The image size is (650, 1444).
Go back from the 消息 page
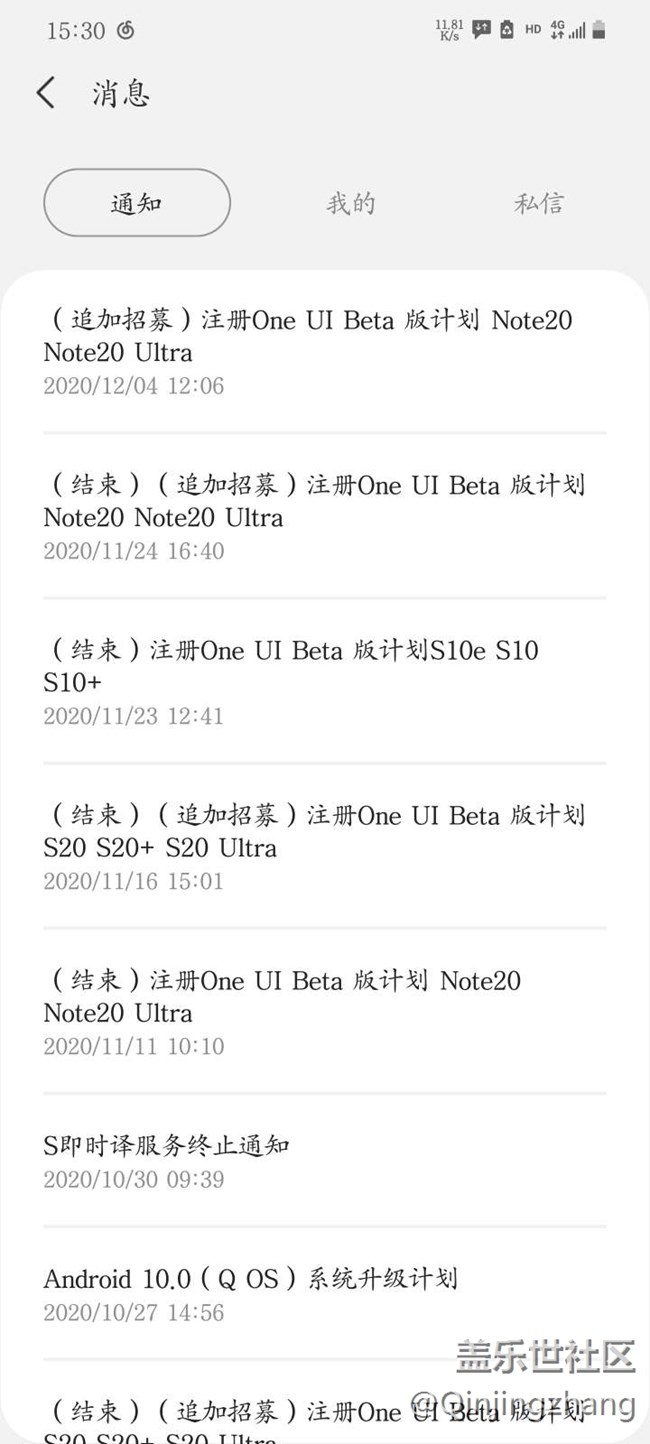(46, 93)
